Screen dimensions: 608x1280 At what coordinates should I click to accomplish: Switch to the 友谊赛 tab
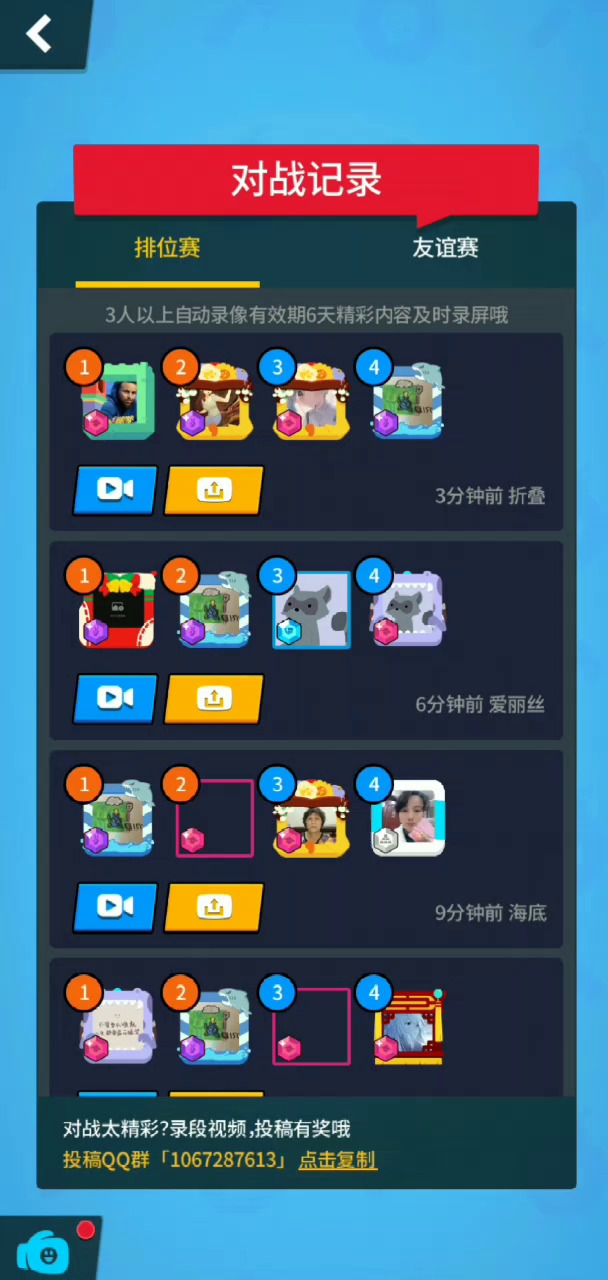tap(445, 247)
